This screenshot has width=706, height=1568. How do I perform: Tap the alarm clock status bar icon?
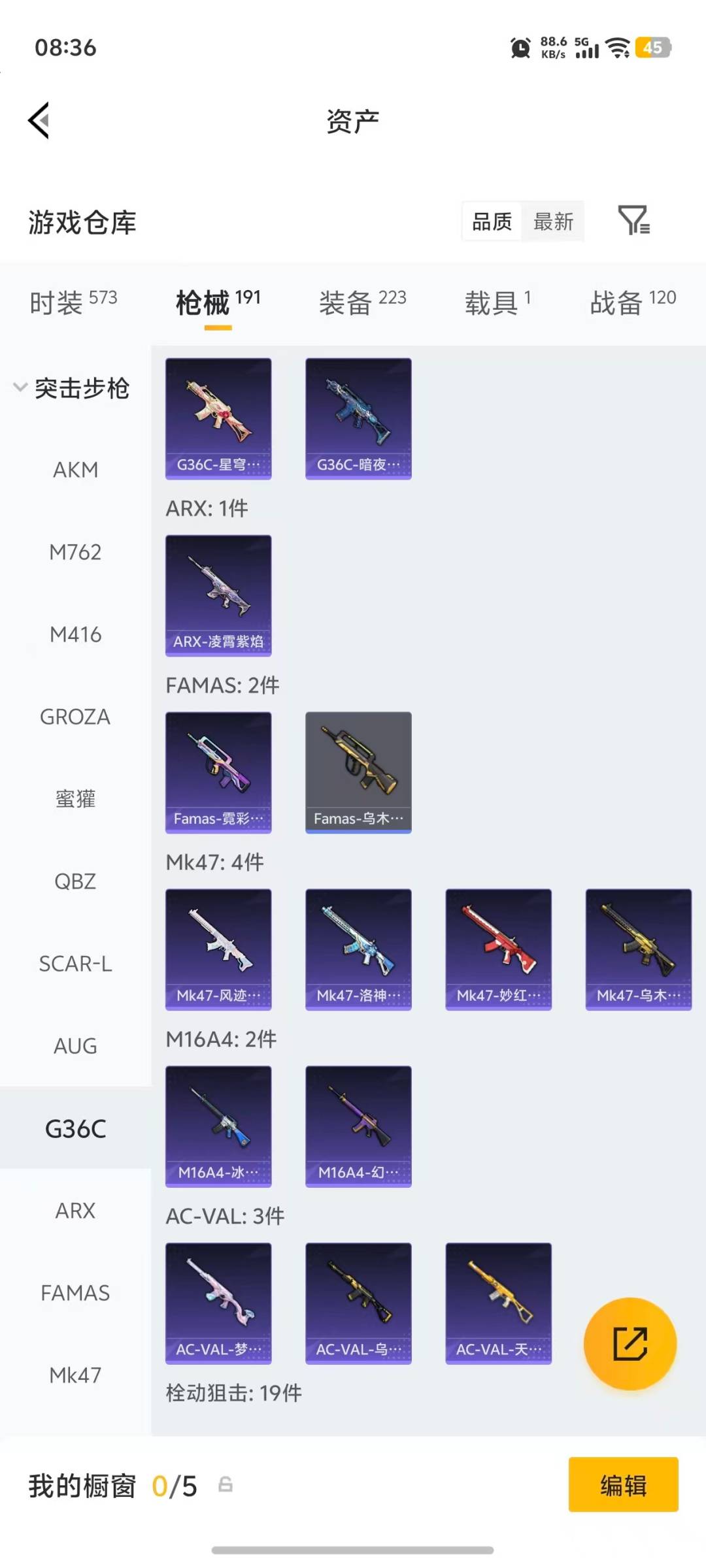(x=519, y=48)
